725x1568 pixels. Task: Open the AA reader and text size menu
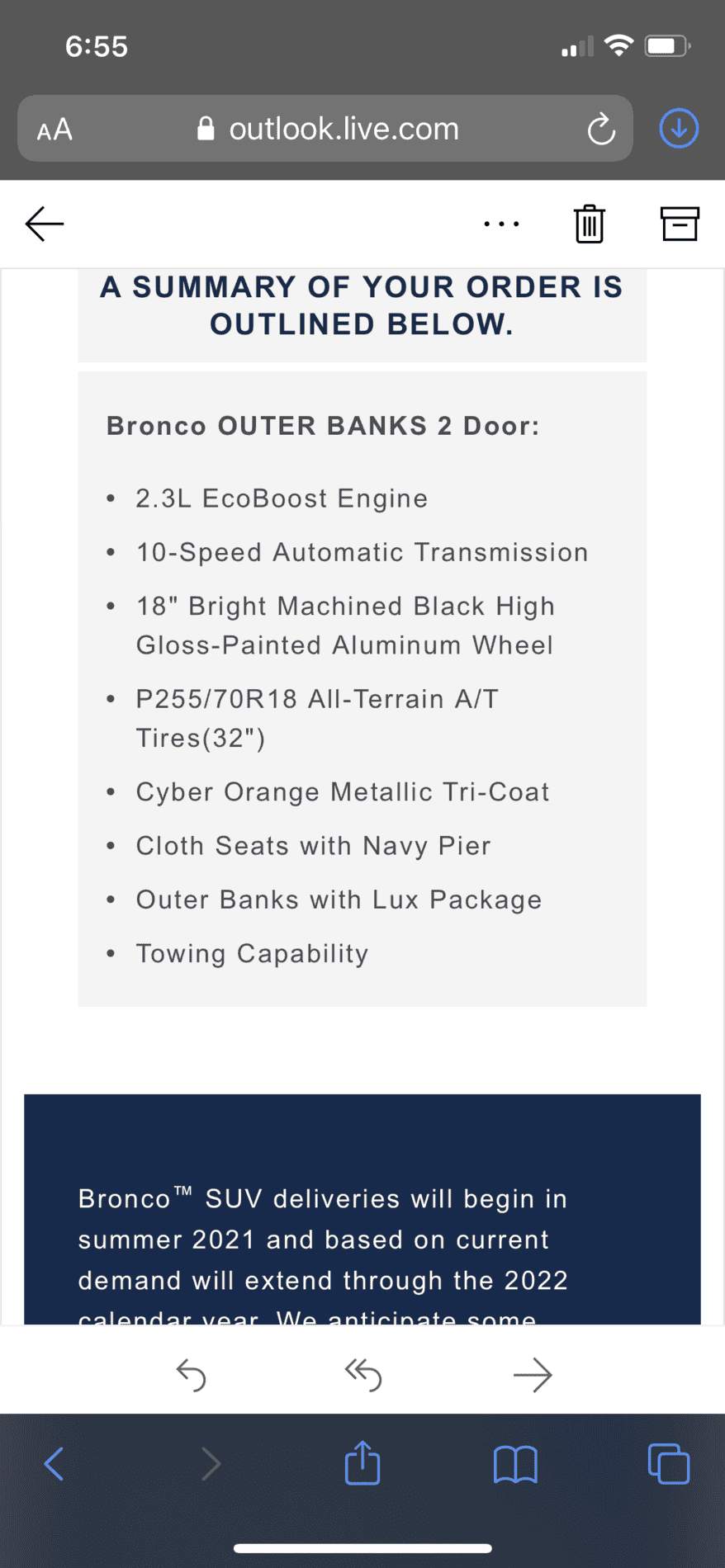tap(54, 130)
